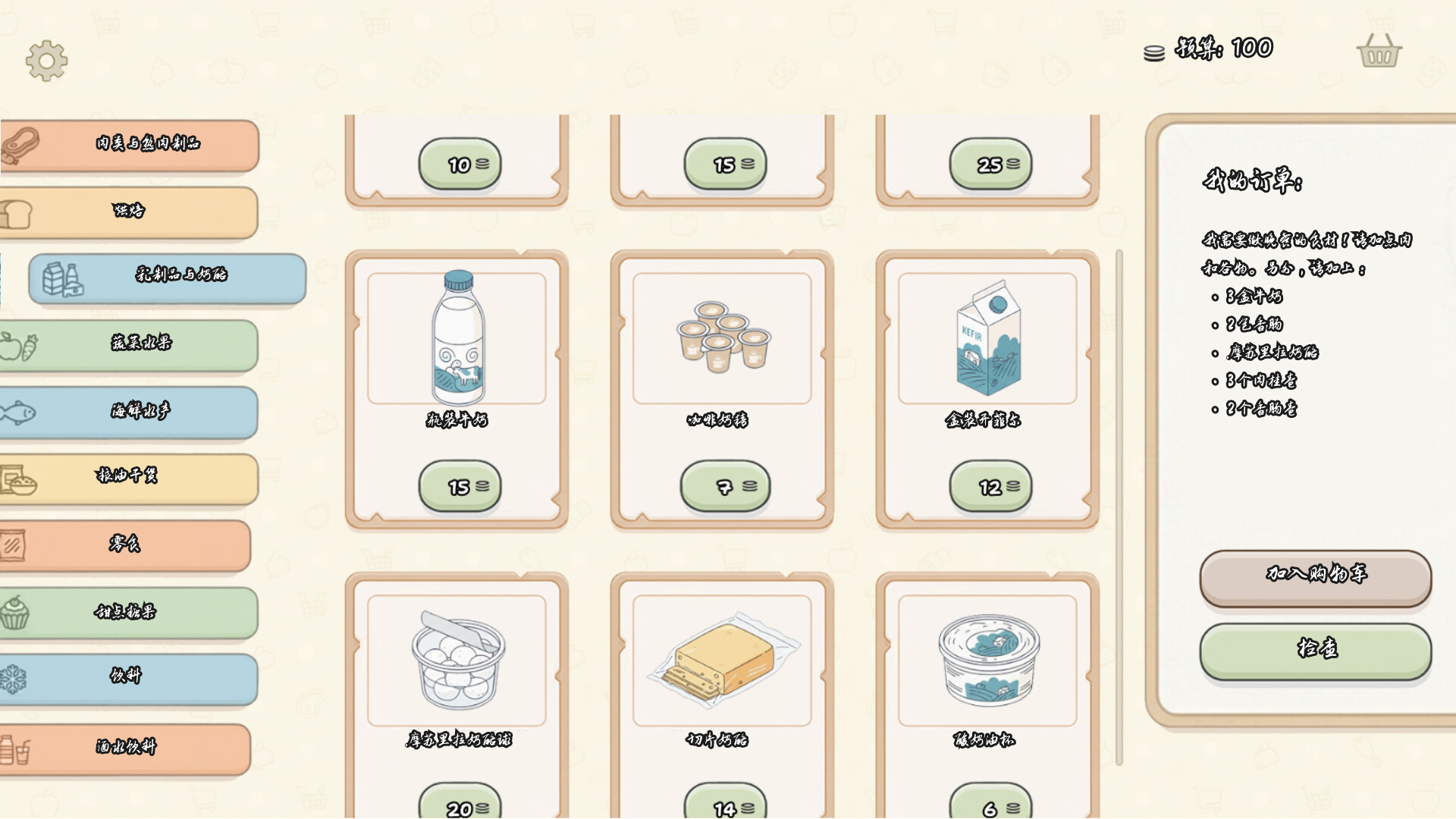Tap the 加入购物车 button
The width and height of the screenshot is (1456, 819).
point(1315,576)
